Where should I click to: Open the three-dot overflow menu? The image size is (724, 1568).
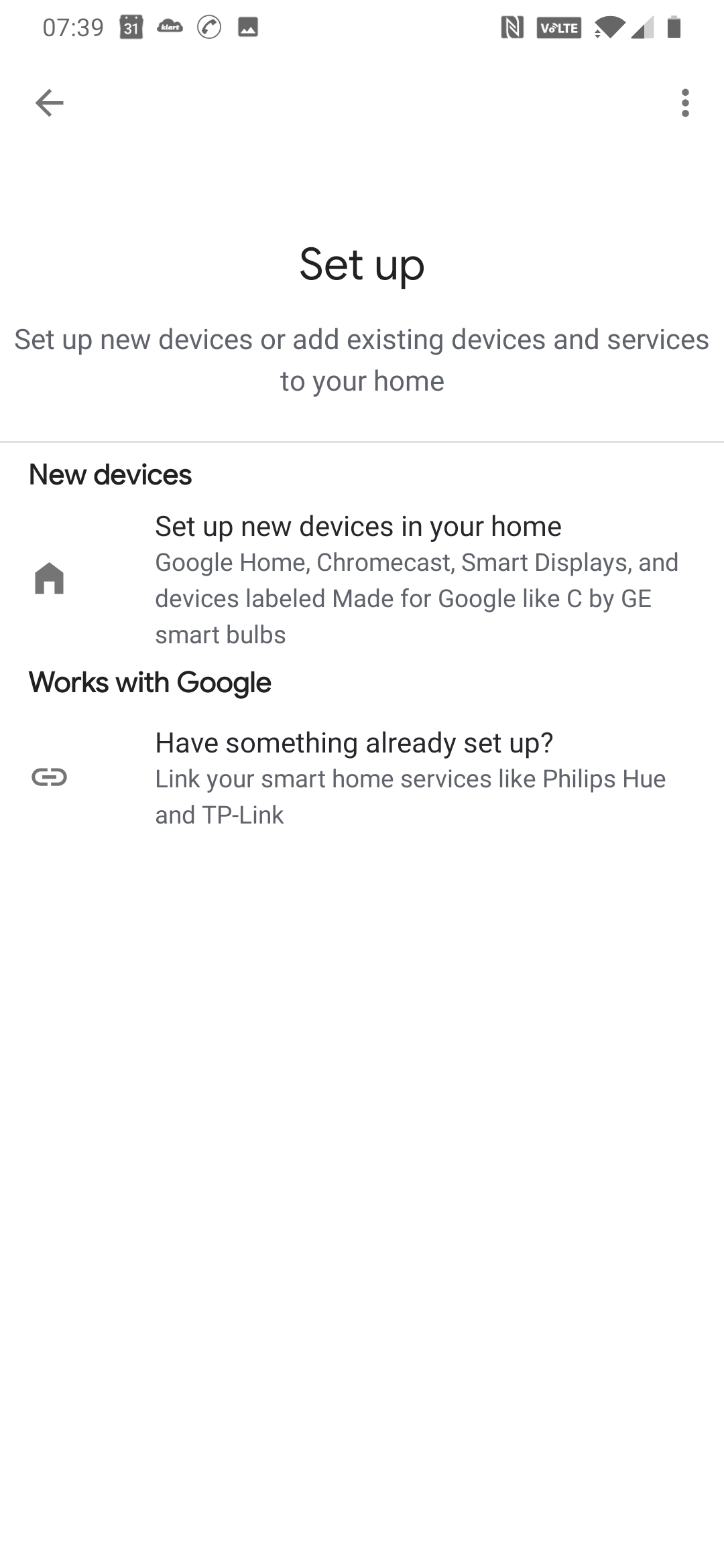click(684, 103)
